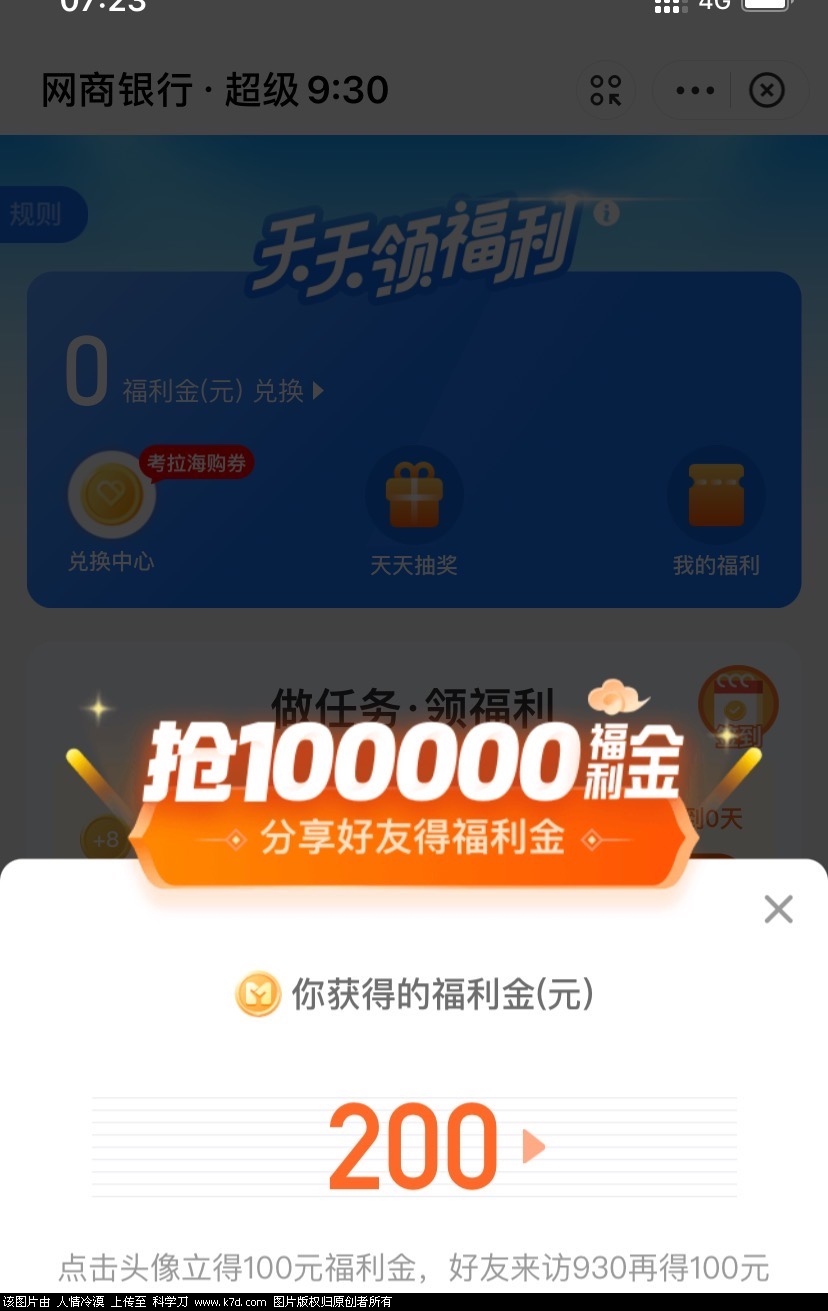The image size is (828, 1311).
Task: Open the mini-program overflow menu
Action: 695,91
